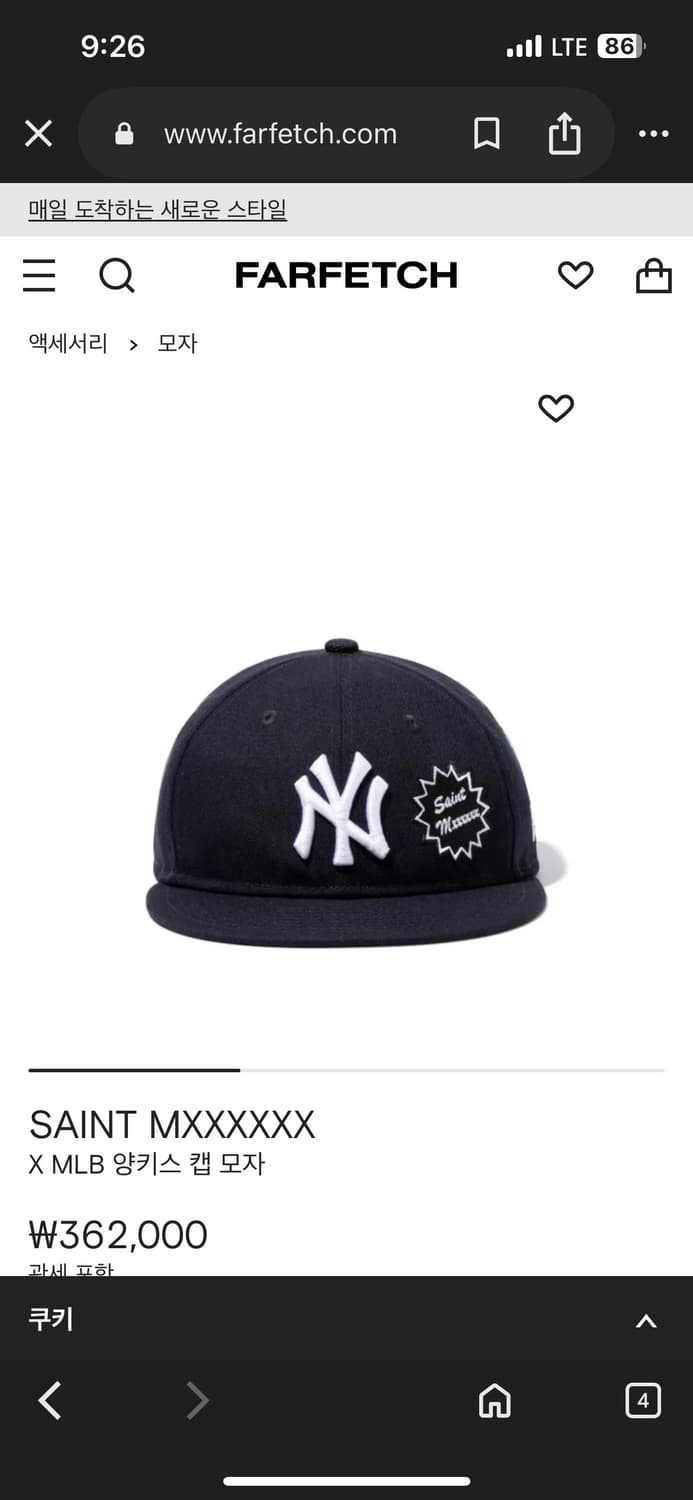
Task: Go to the 액세서리 breadcrumb
Action: (x=68, y=344)
